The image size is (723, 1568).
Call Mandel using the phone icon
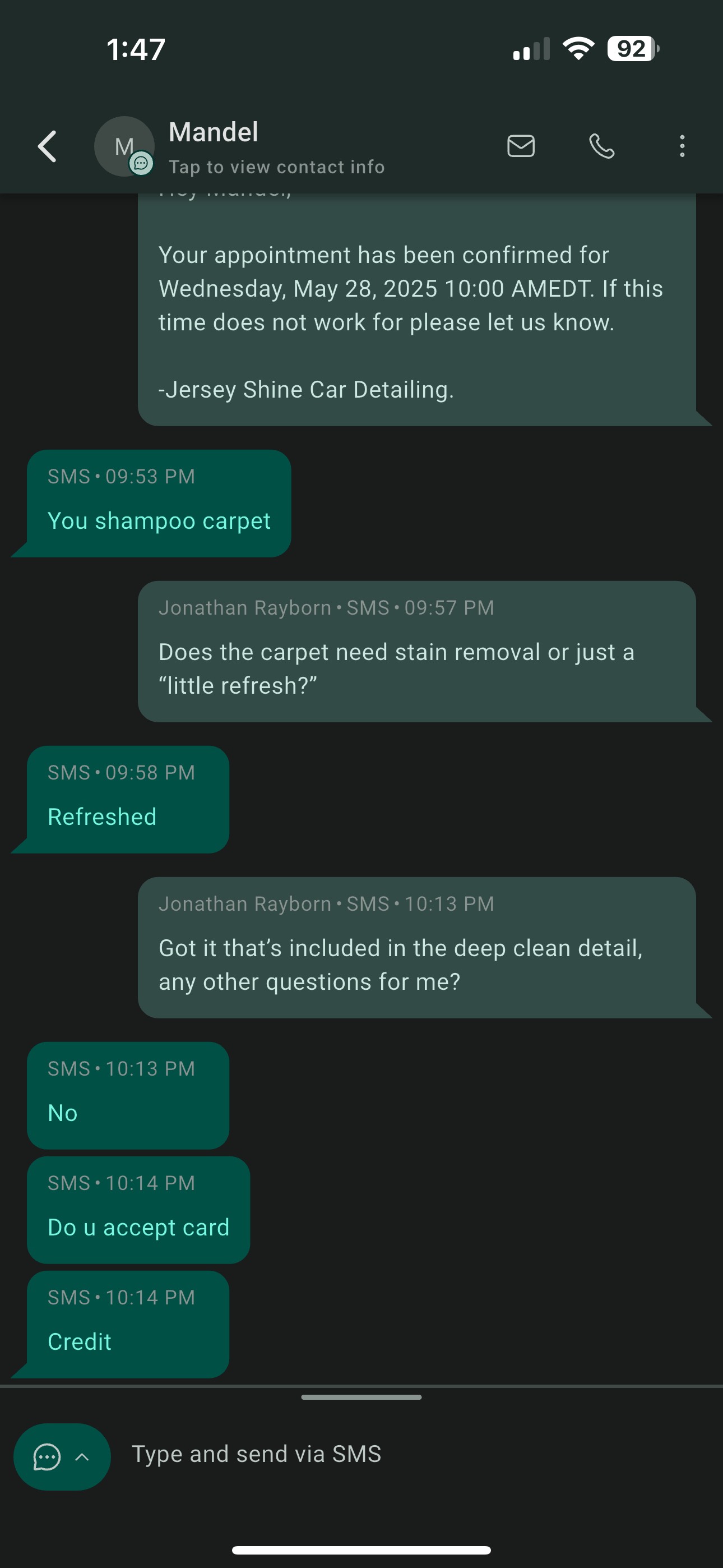(602, 147)
